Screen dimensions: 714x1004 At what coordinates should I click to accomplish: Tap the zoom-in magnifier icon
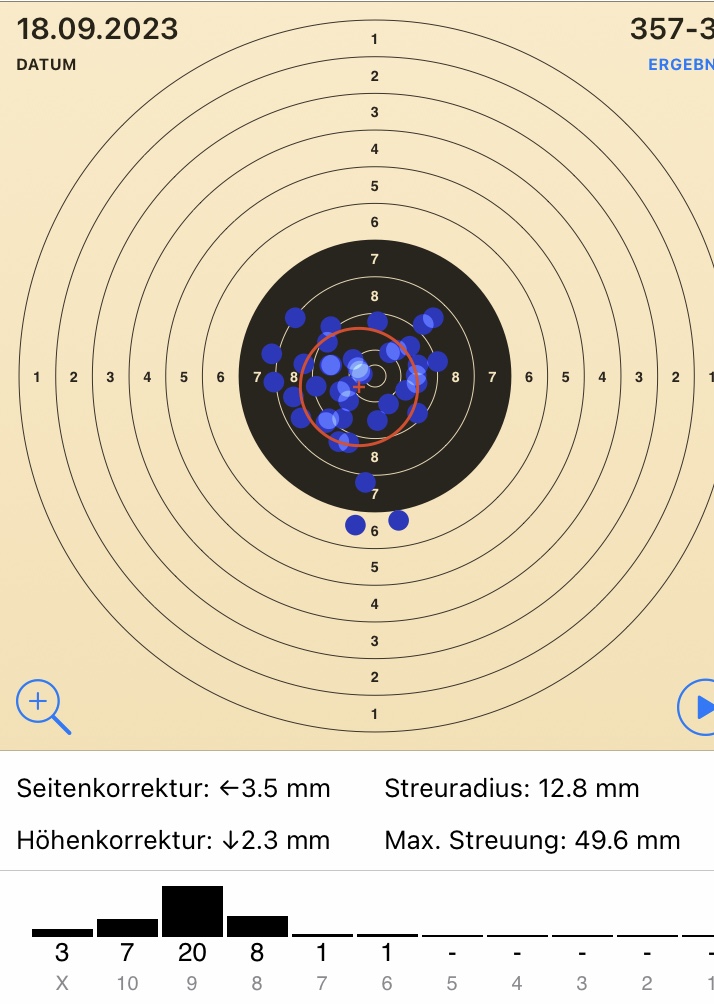pos(41,705)
